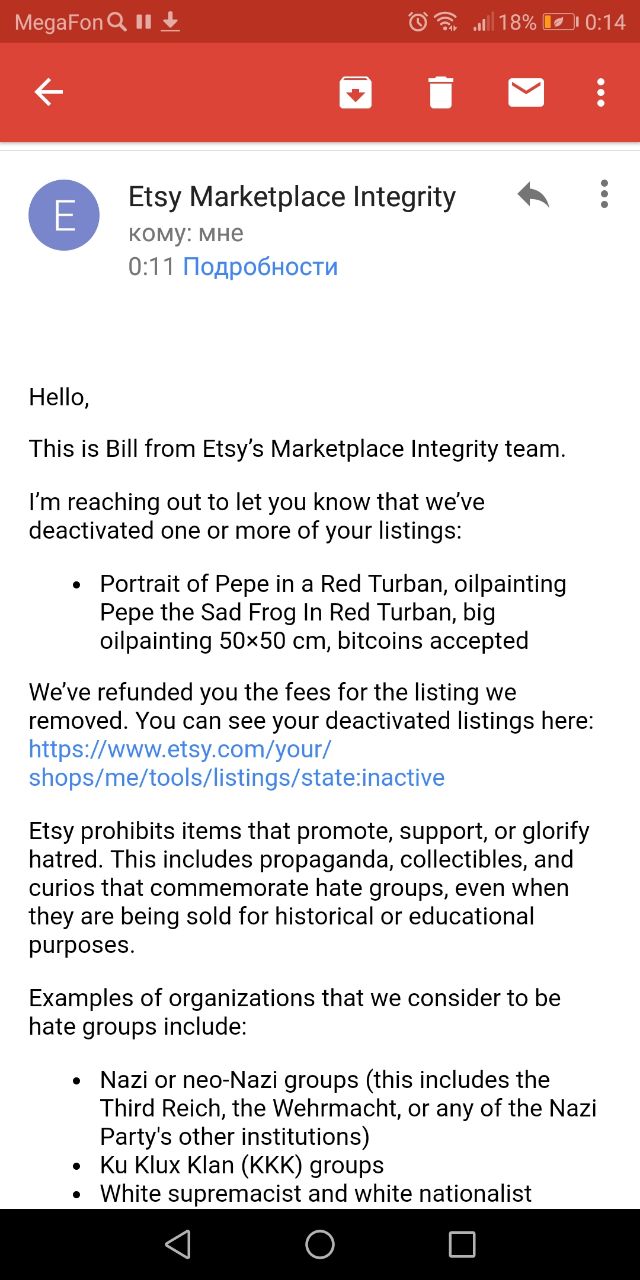Open the recent apps view

point(462,1244)
